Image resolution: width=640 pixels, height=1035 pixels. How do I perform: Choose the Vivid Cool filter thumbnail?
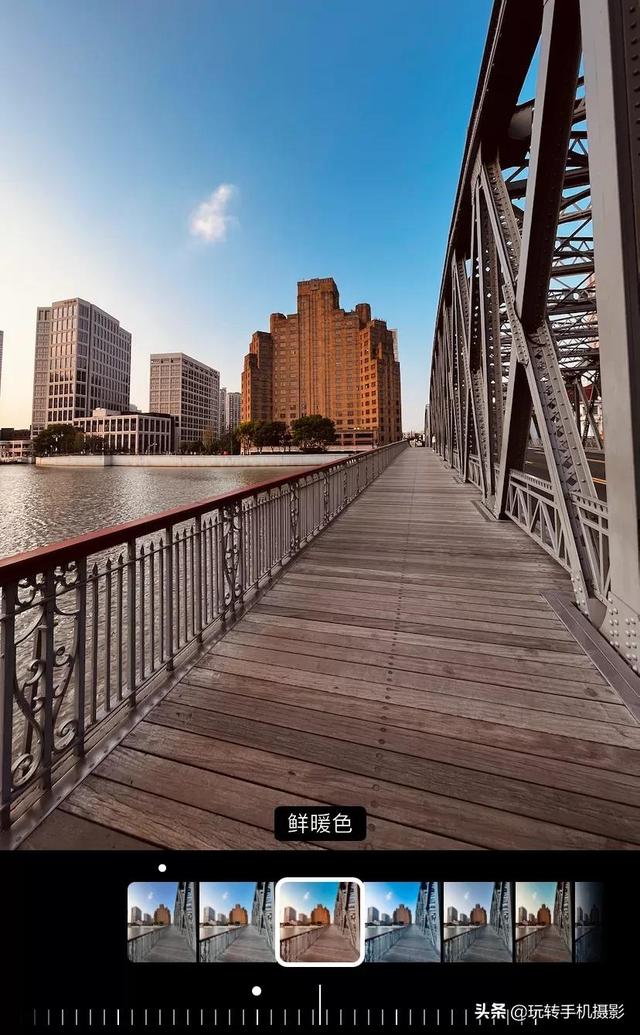click(x=401, y=921)
